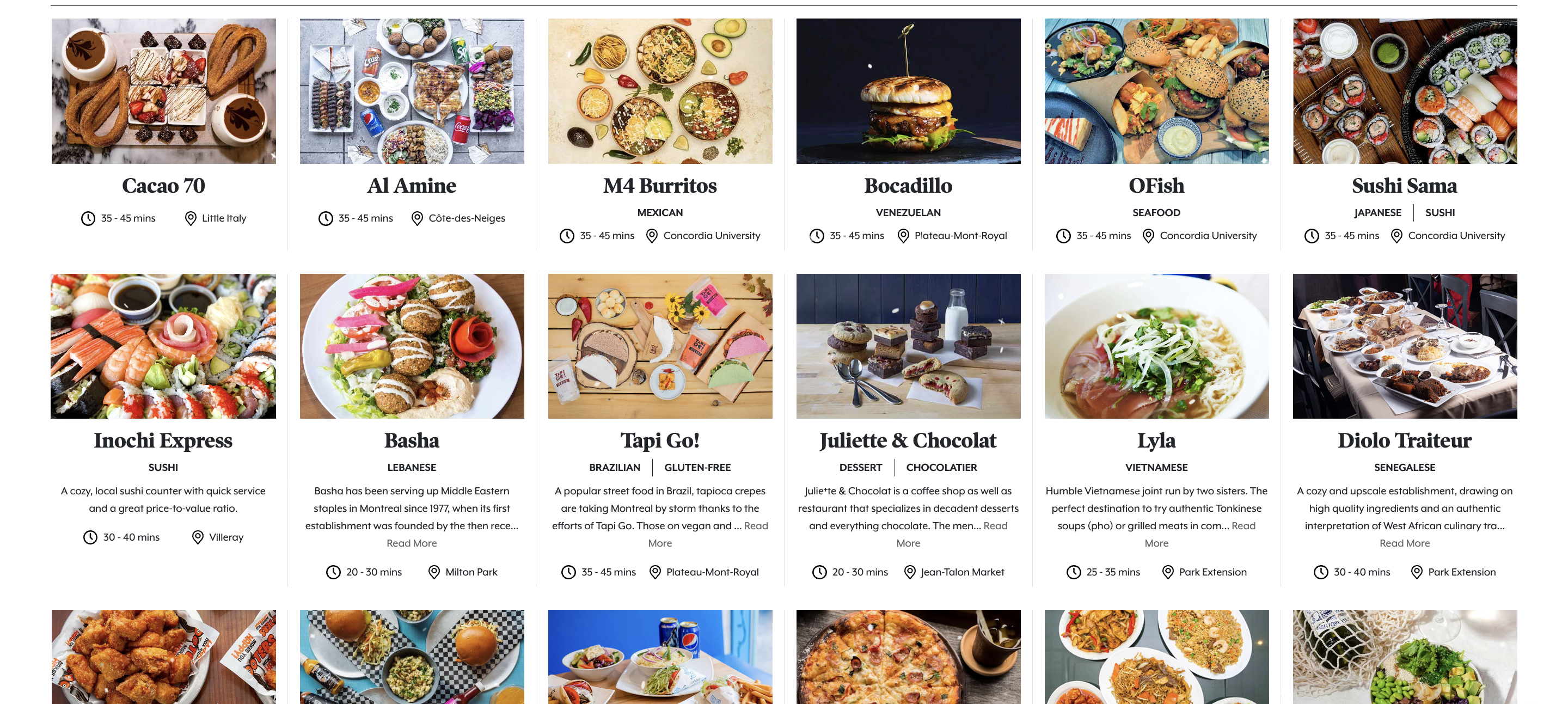Read more about Juliette & Chocolat

(908, 543)
